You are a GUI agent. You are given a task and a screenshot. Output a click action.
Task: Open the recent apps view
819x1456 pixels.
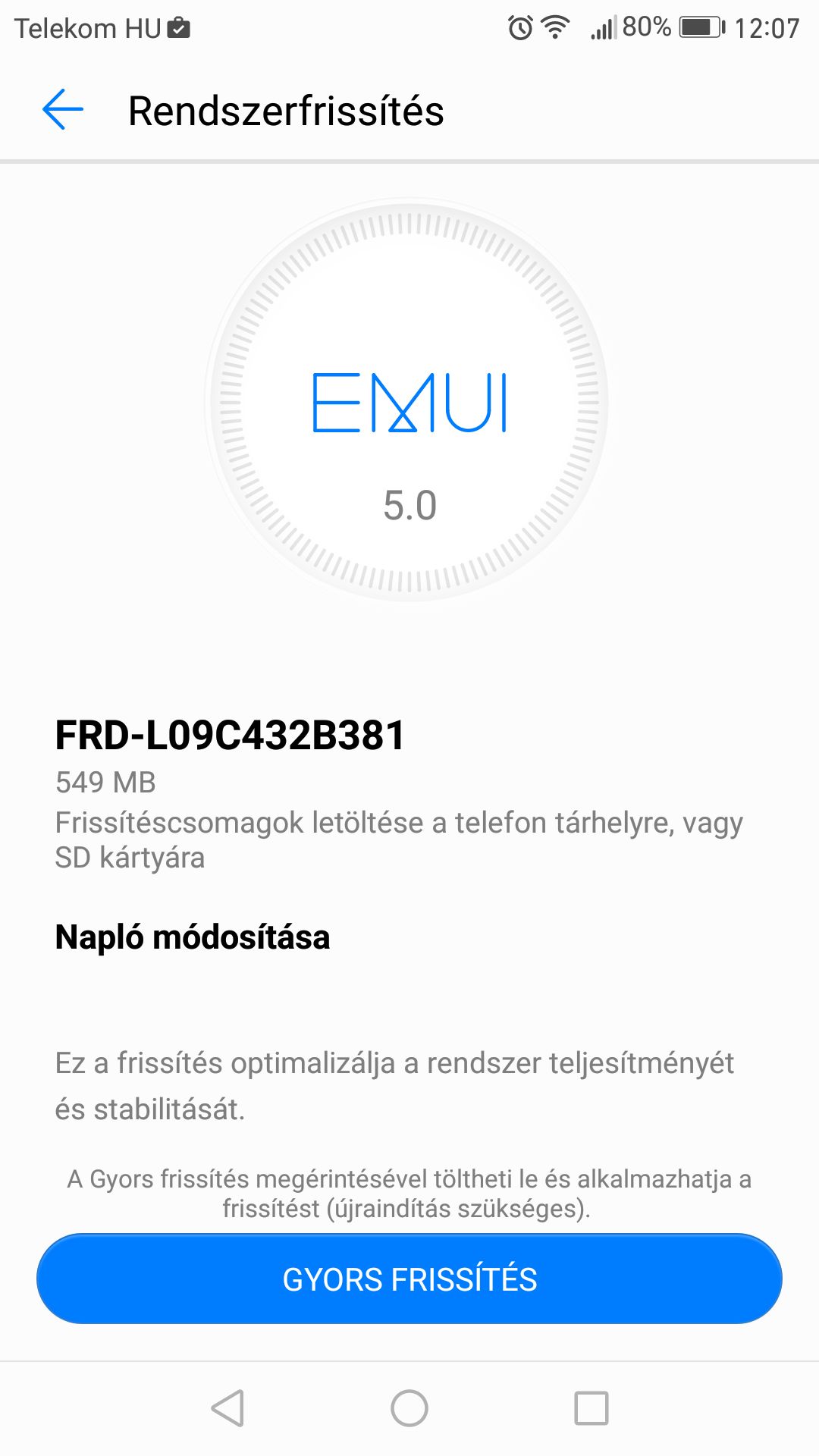591,1408
